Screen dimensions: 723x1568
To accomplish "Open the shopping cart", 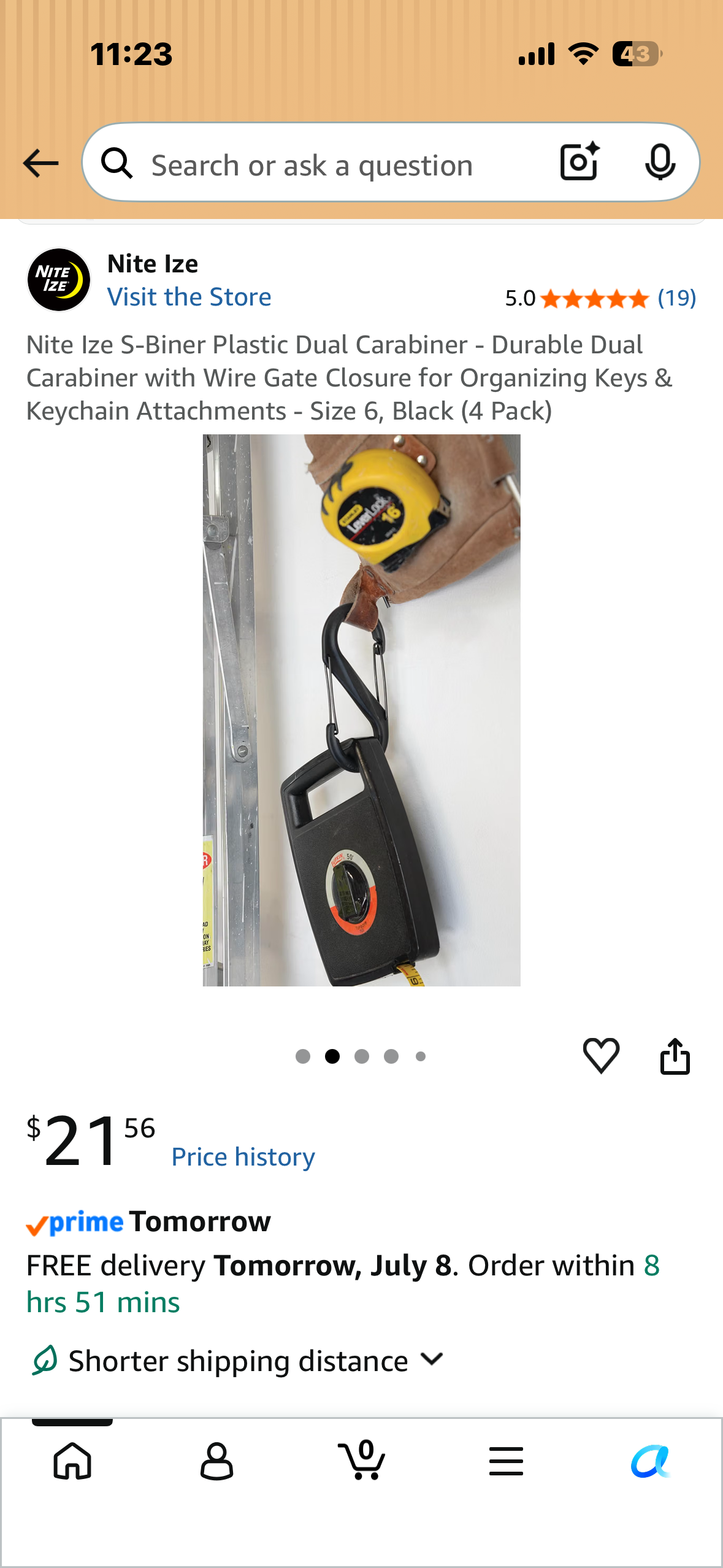I will coord(362,1460).
